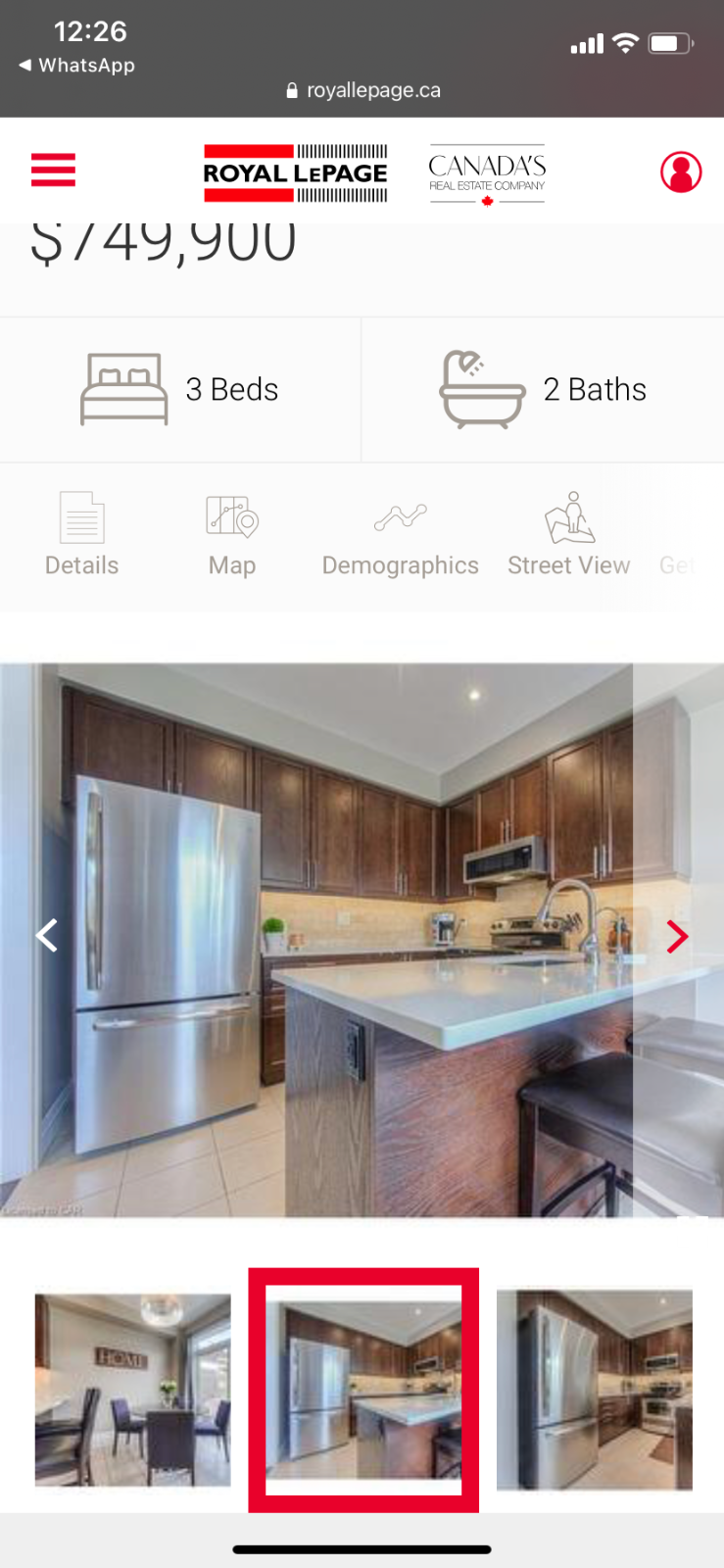Return to WhatsApp via back link
The width and height of the screenshot is (724, 1568).
coord(76,66)
